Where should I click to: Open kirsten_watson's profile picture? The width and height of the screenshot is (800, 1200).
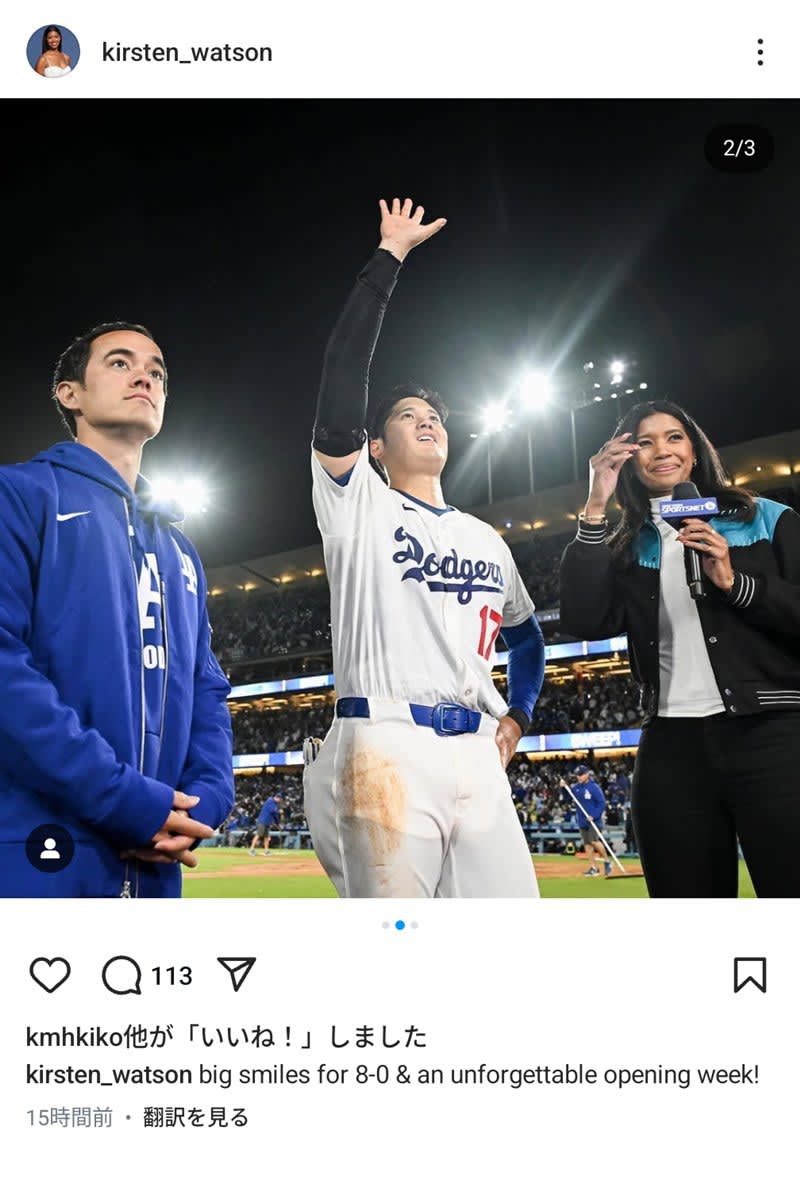point(53,52)
